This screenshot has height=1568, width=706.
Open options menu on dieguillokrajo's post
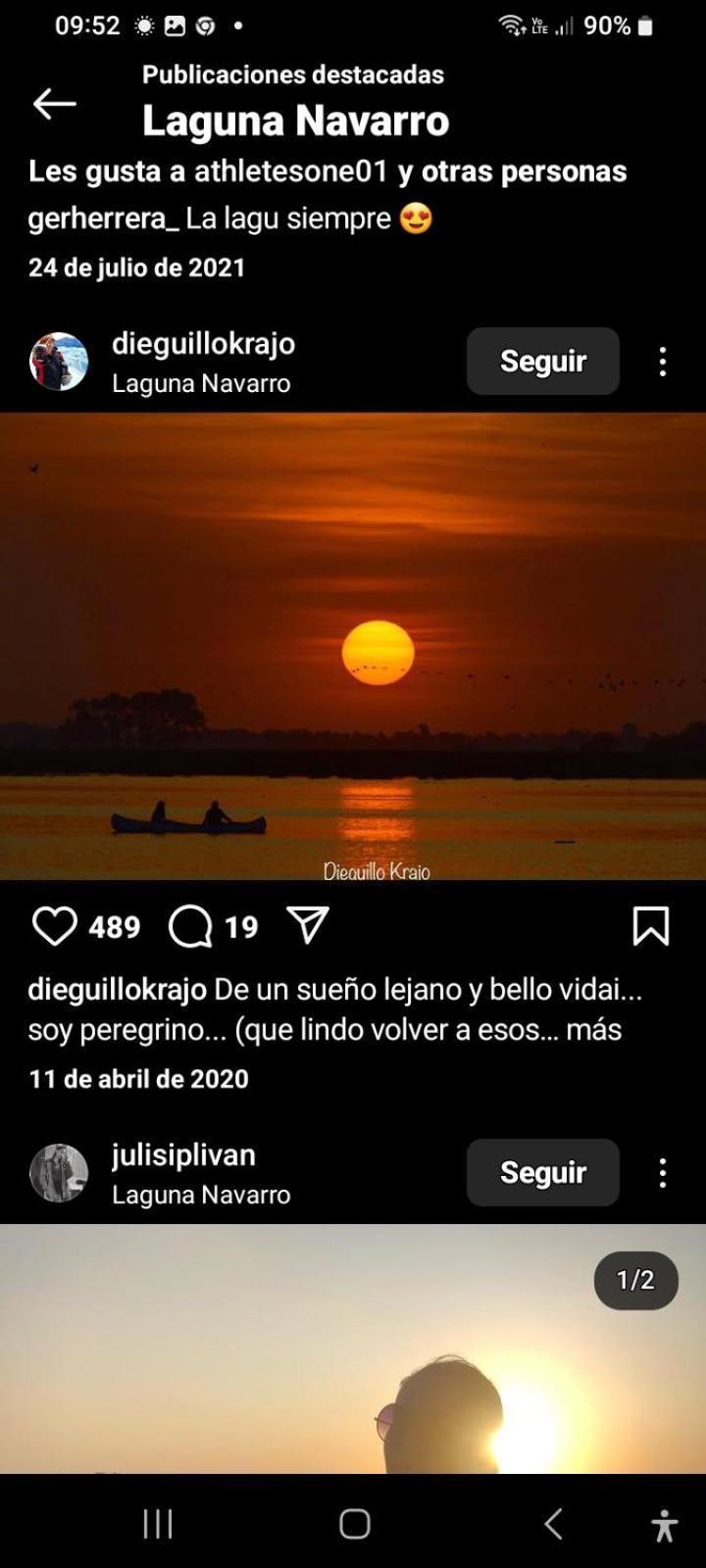click(663, 362)
